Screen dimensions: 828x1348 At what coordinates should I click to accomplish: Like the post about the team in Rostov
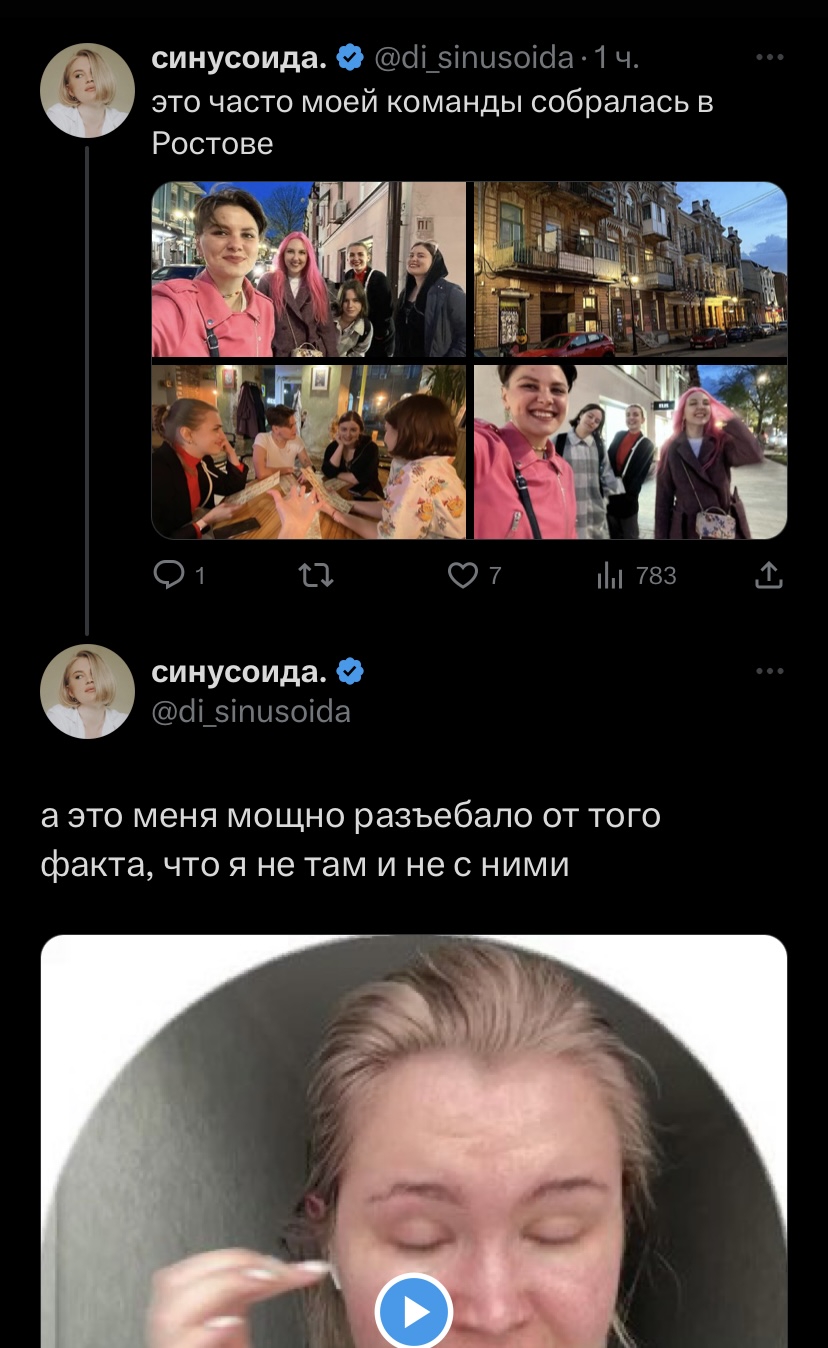click(x=462, y=575)
